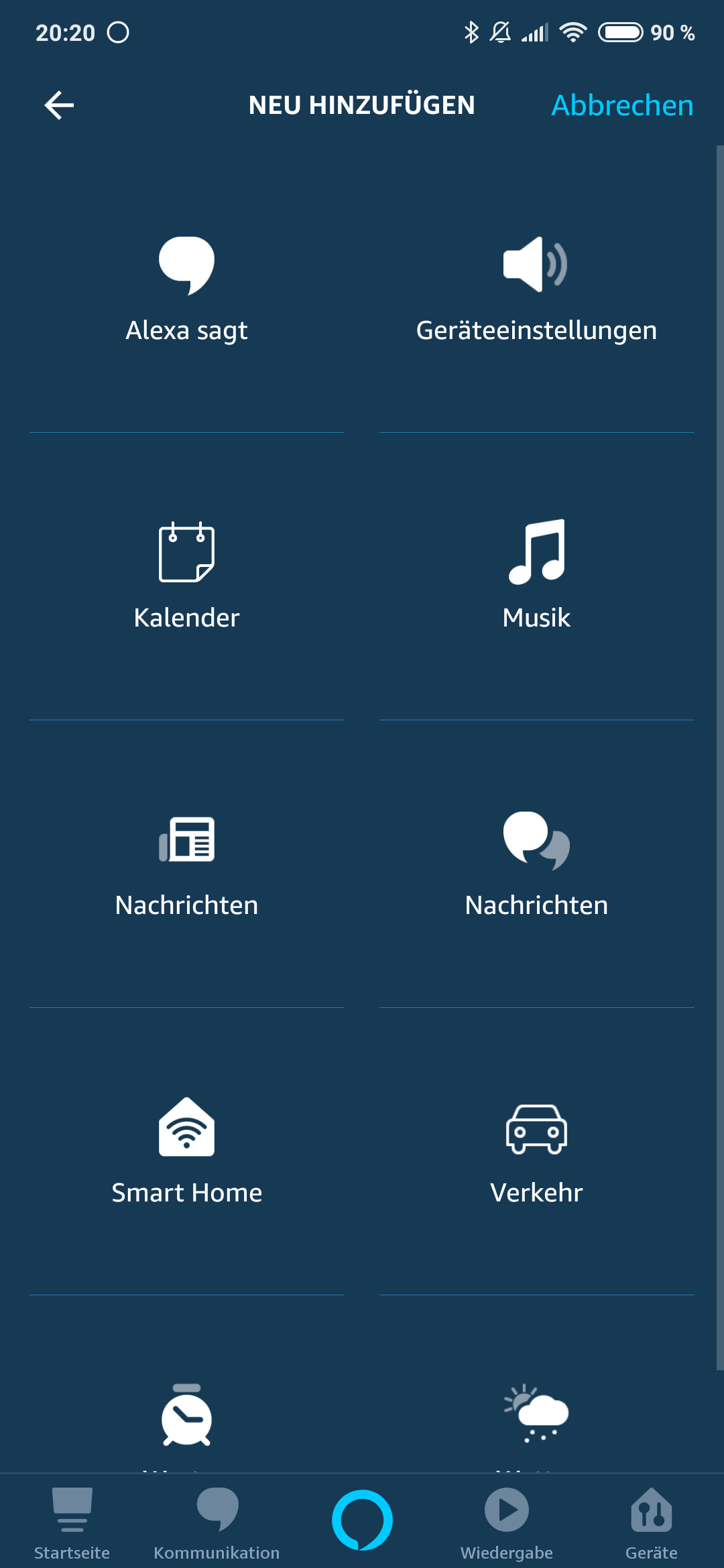
Task: Open Nachrichten with the speech bubbles icon
Action: 536,864
